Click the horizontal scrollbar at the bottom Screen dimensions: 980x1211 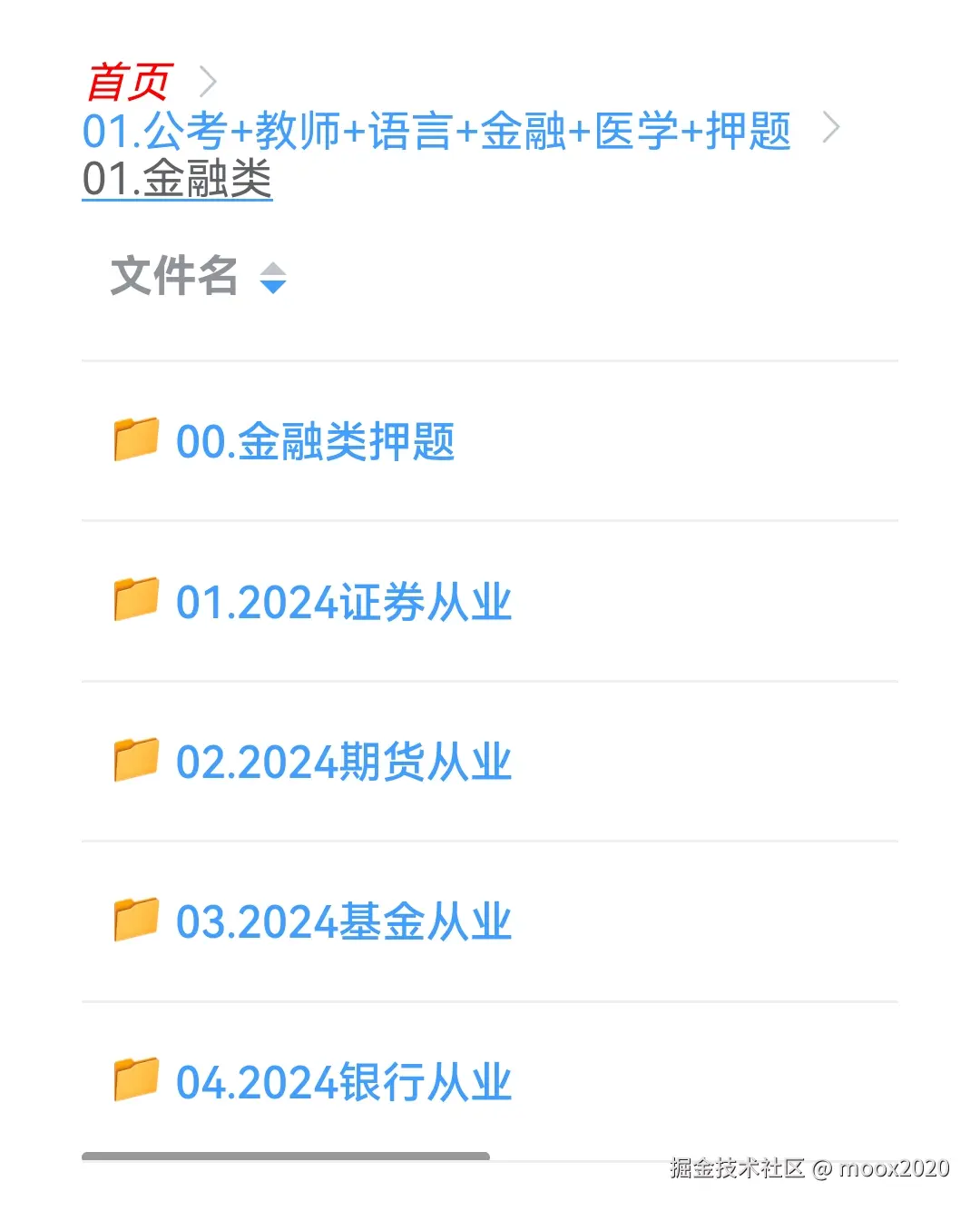[x=286, y=1153]
